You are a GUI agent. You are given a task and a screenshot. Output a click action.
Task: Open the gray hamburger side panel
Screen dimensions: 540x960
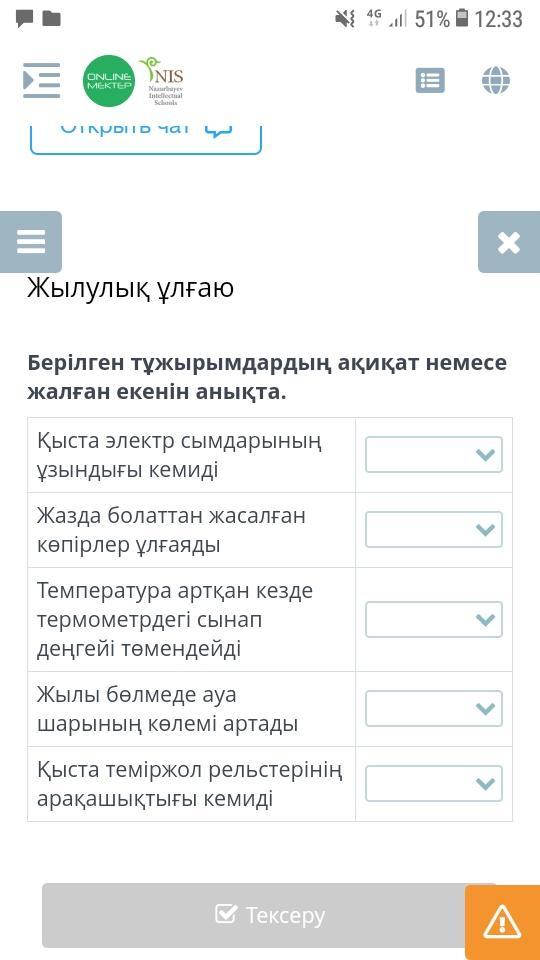pos(31,242)
